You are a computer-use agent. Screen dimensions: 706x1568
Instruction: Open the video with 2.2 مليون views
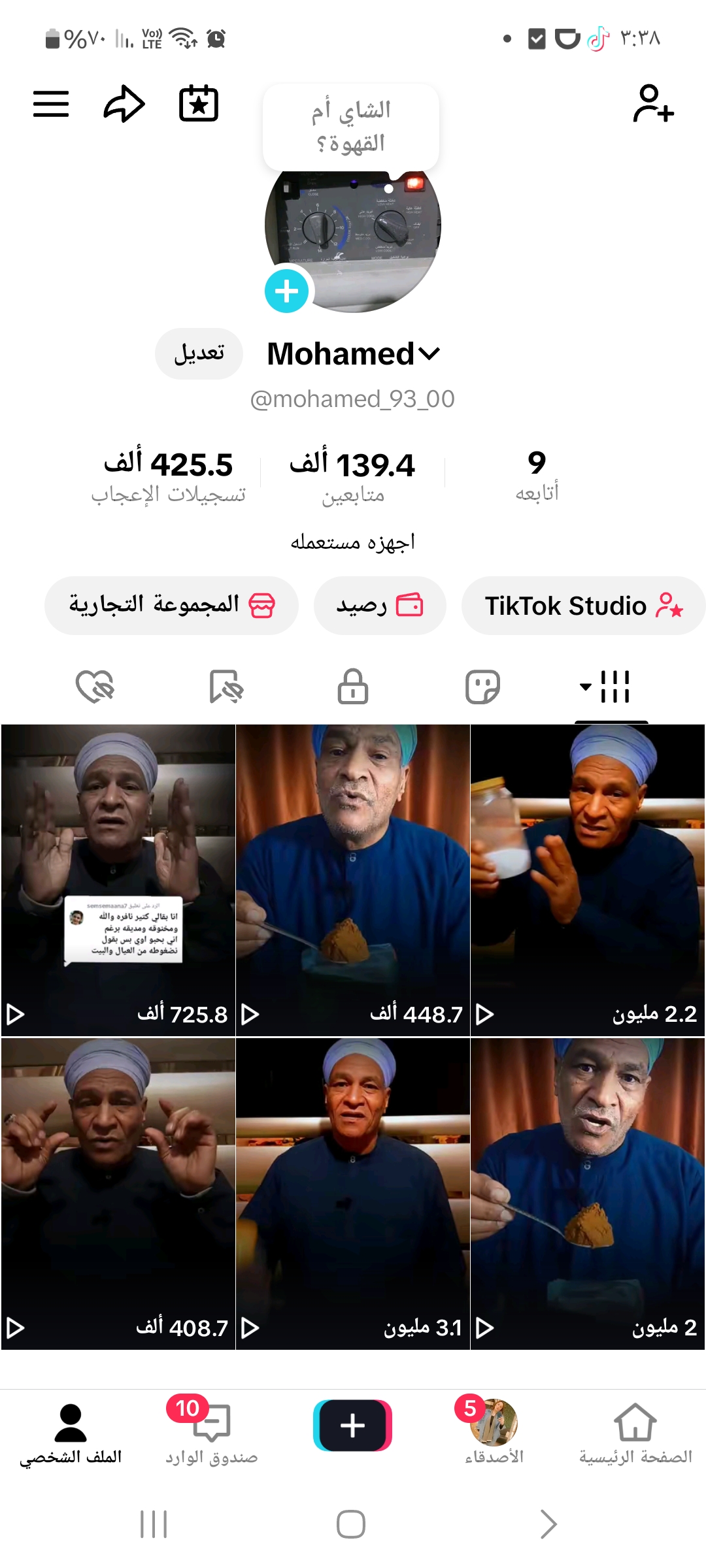588,879
